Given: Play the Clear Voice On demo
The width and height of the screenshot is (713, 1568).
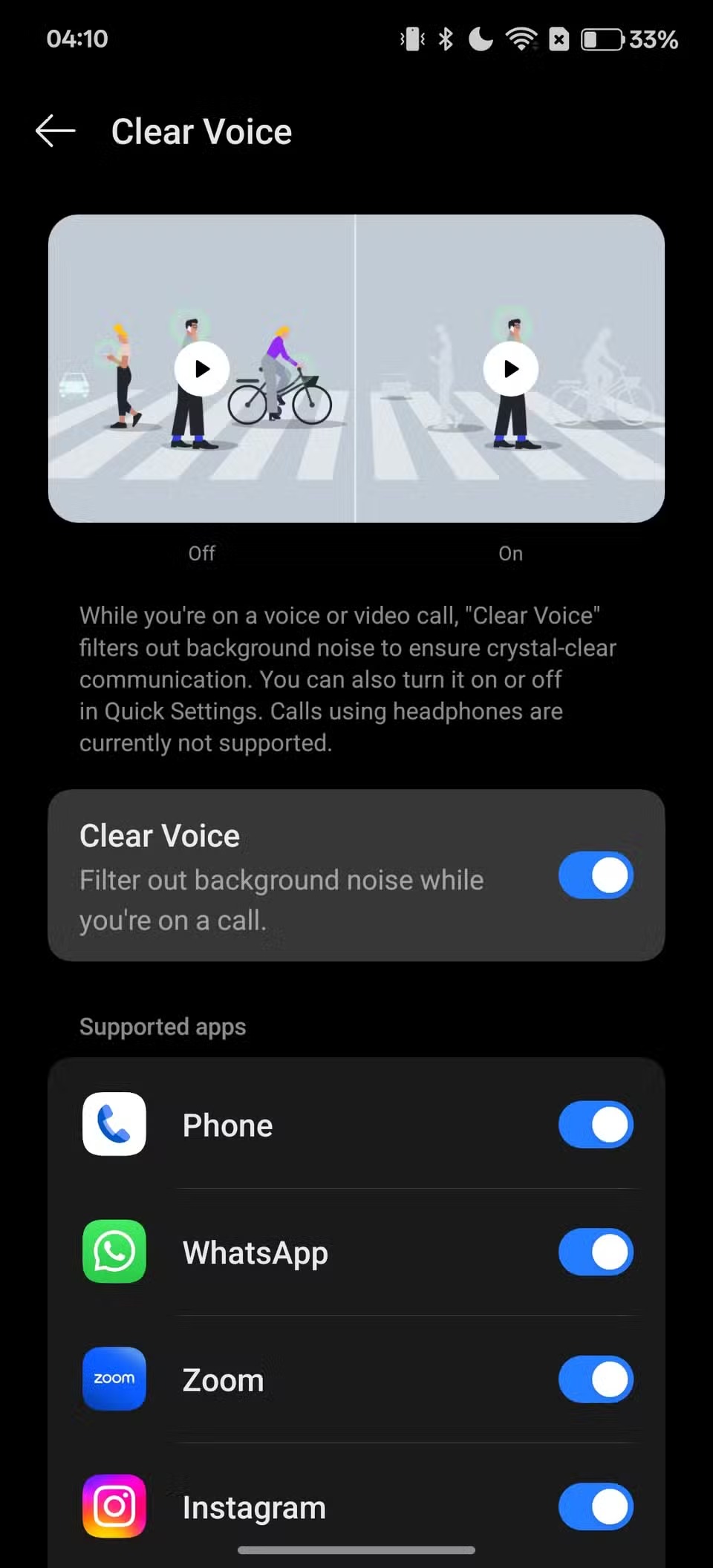Looking at the screenshot, I should point(511,369).
